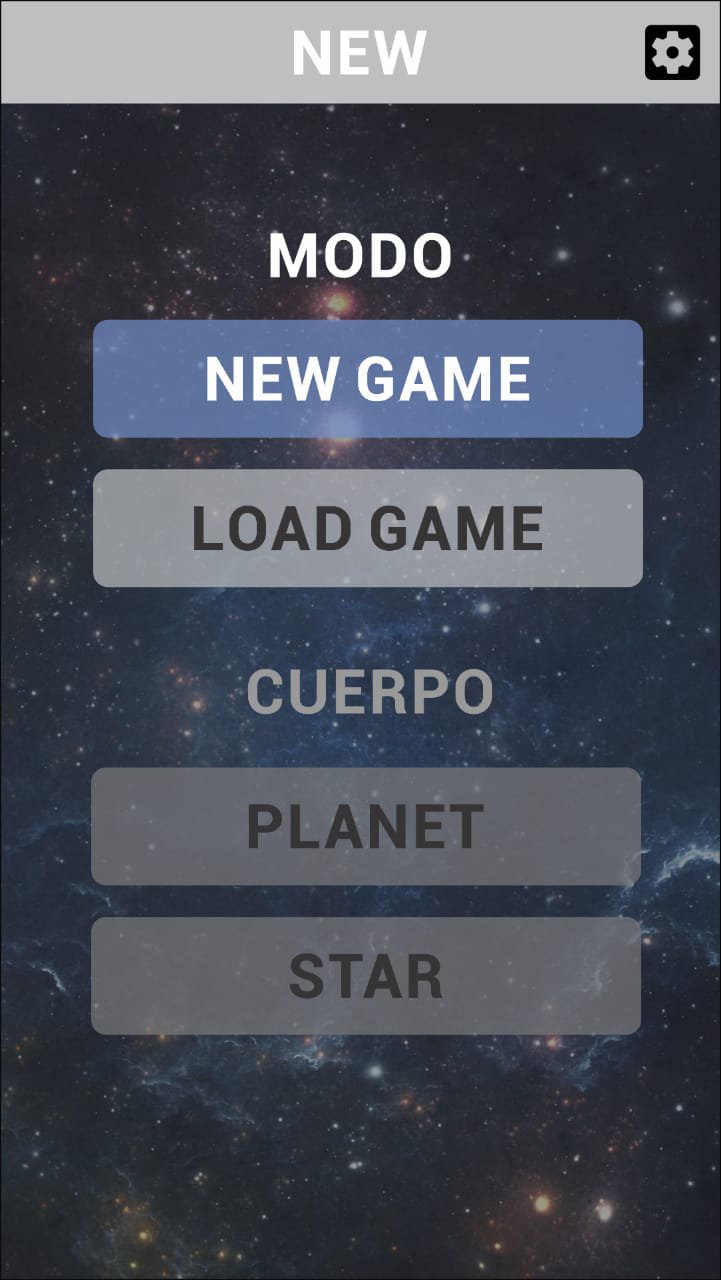This screenshot has width=721, height=1280.
Task: Pick Planet as the body
Action: pyautogui.click(x=365, y=826)
